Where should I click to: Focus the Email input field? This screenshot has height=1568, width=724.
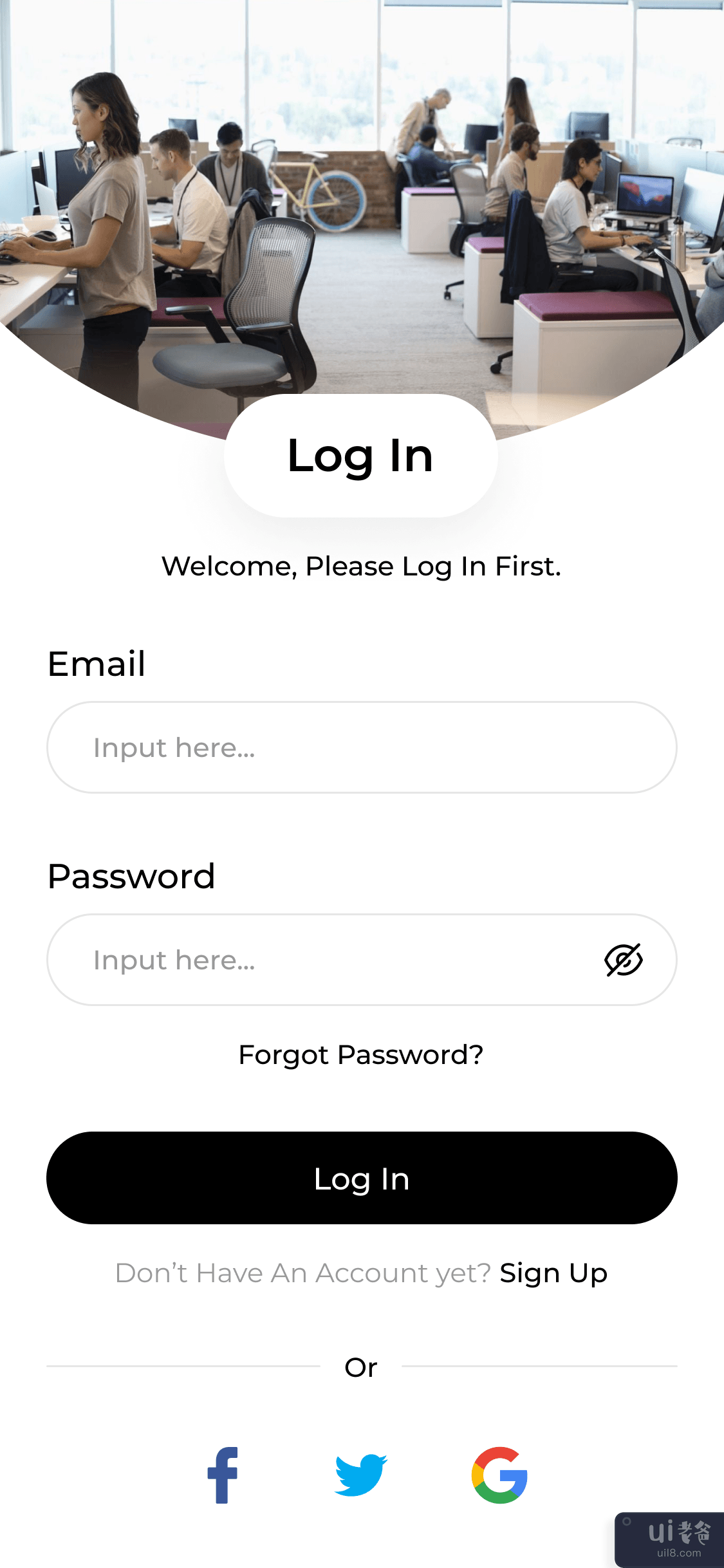(360, 747)
